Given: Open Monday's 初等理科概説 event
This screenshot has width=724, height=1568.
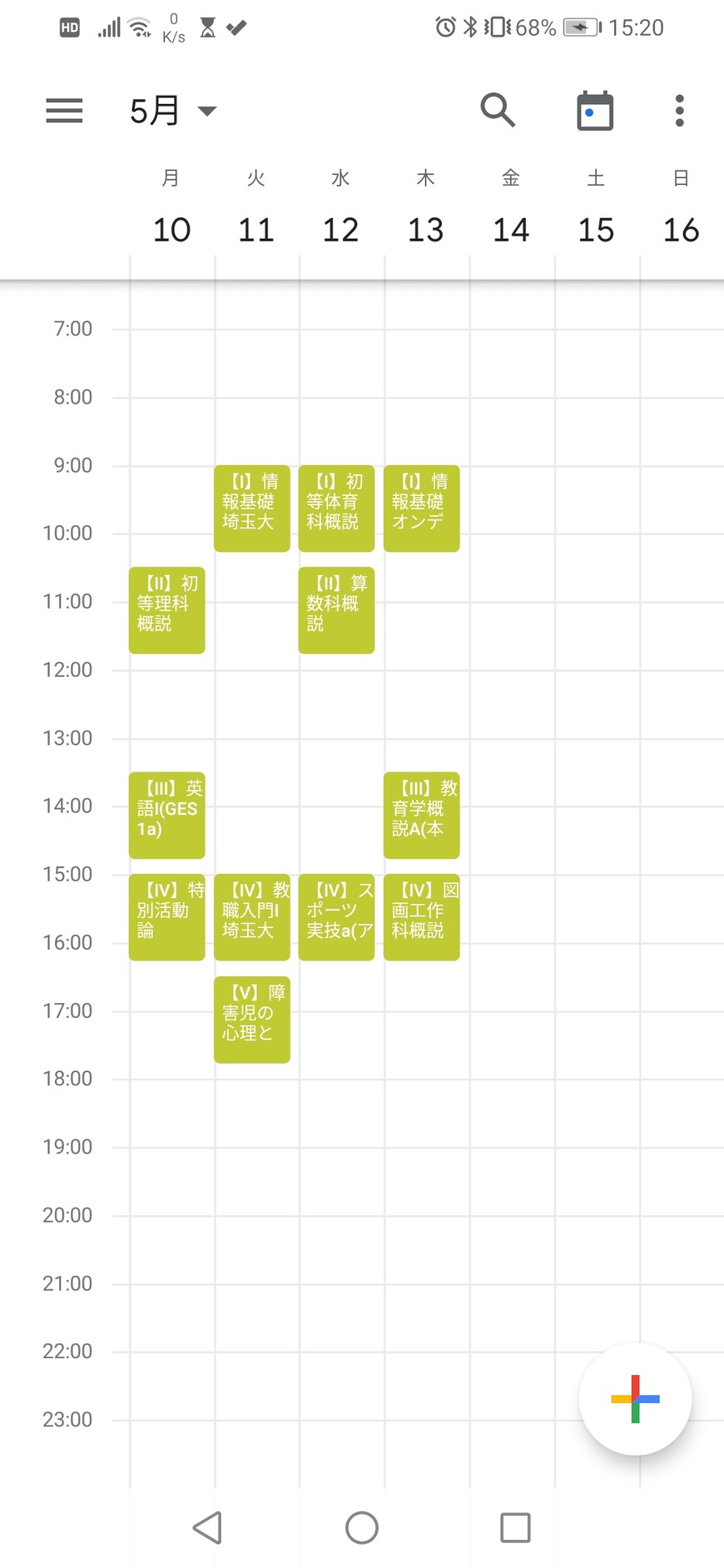Looking at the screenshot, I should [x=166, y=610].
